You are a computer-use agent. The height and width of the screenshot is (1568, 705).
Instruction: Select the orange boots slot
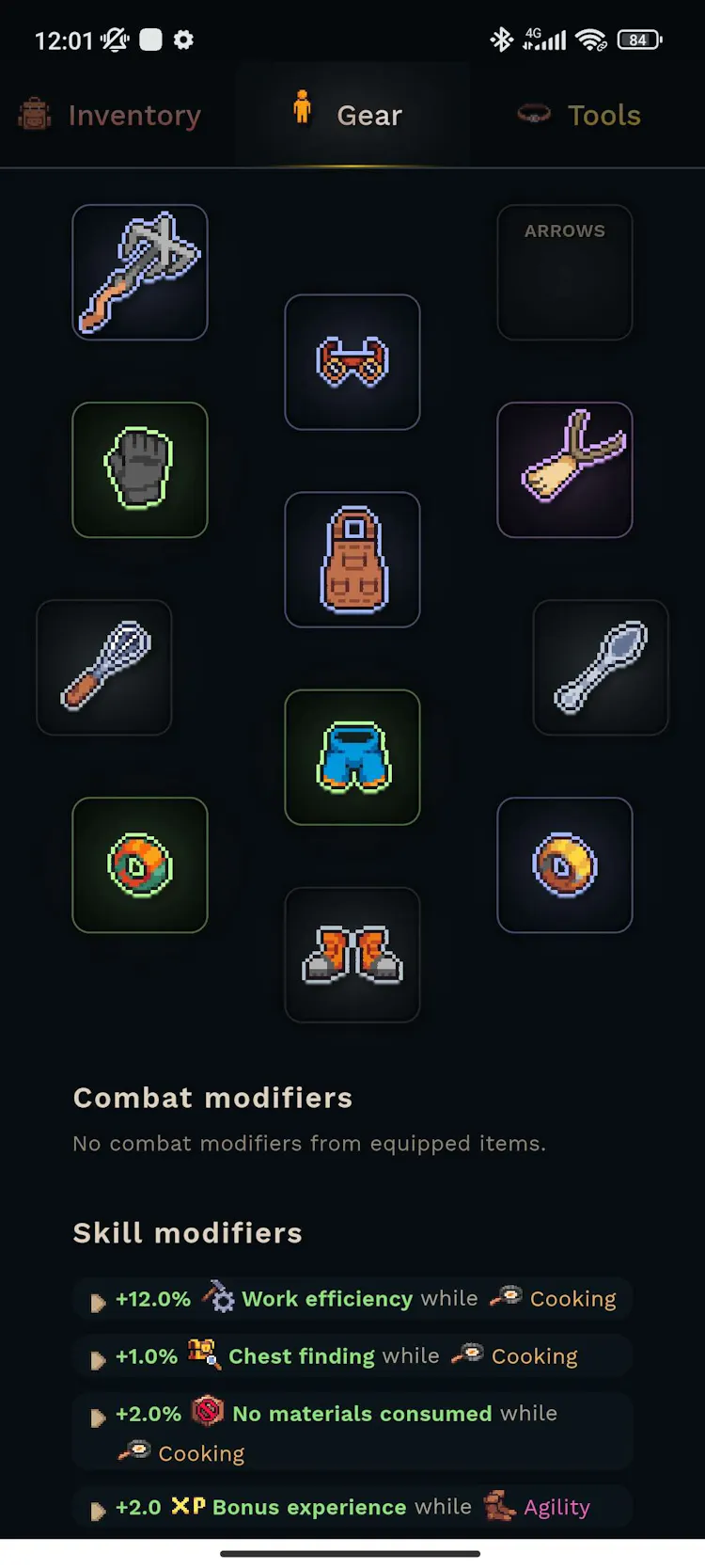click(x=352, y=955)
